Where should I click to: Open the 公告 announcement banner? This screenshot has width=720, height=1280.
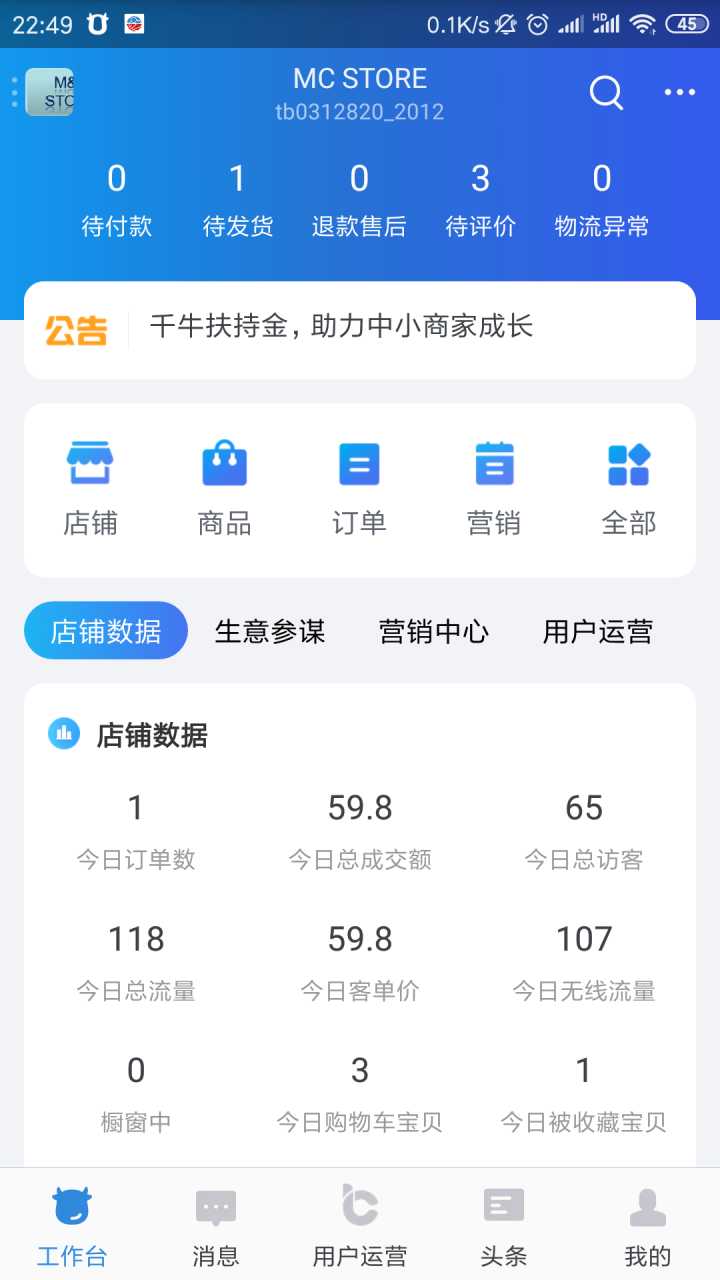pyautogui.click(x=360, y=329)
